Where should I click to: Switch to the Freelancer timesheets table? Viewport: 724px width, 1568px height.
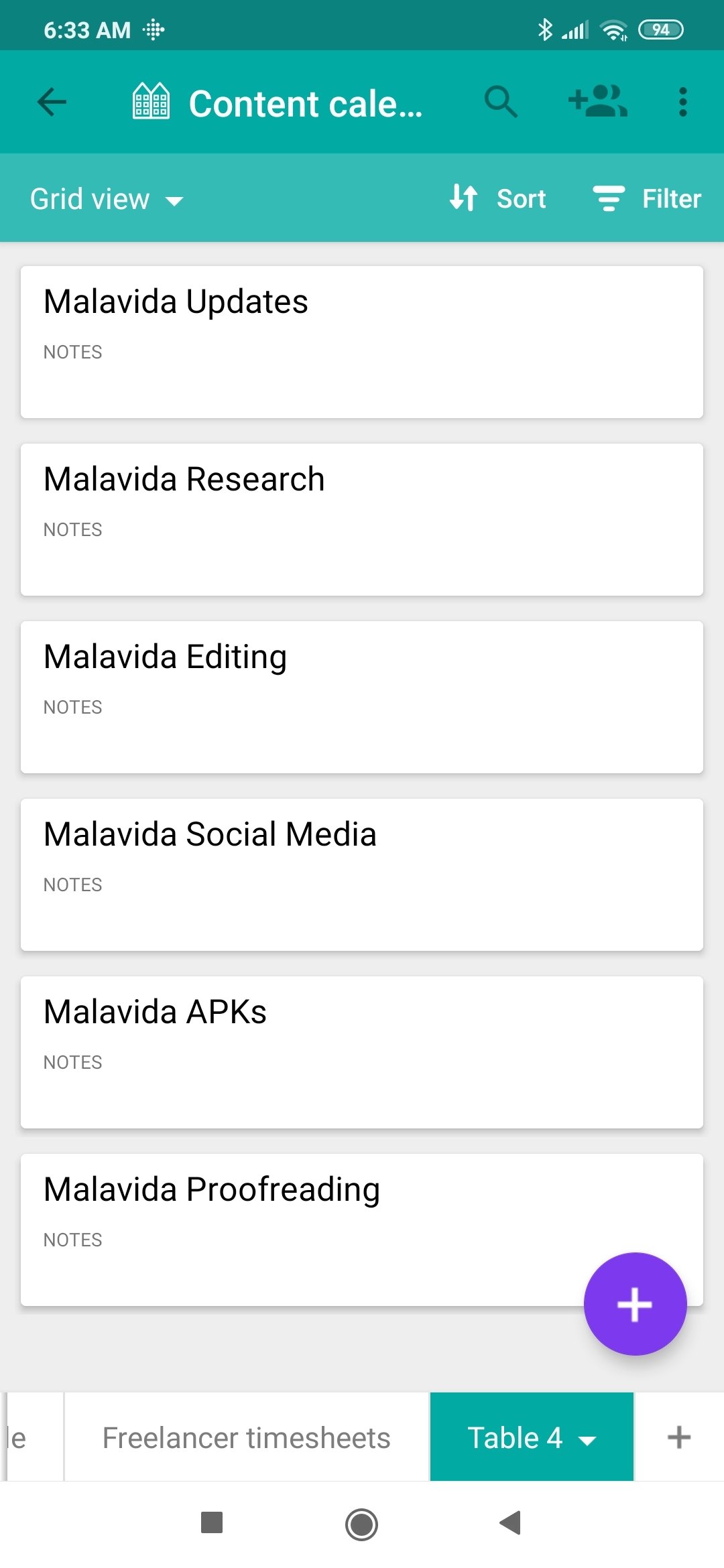(x=246, y=1437)
